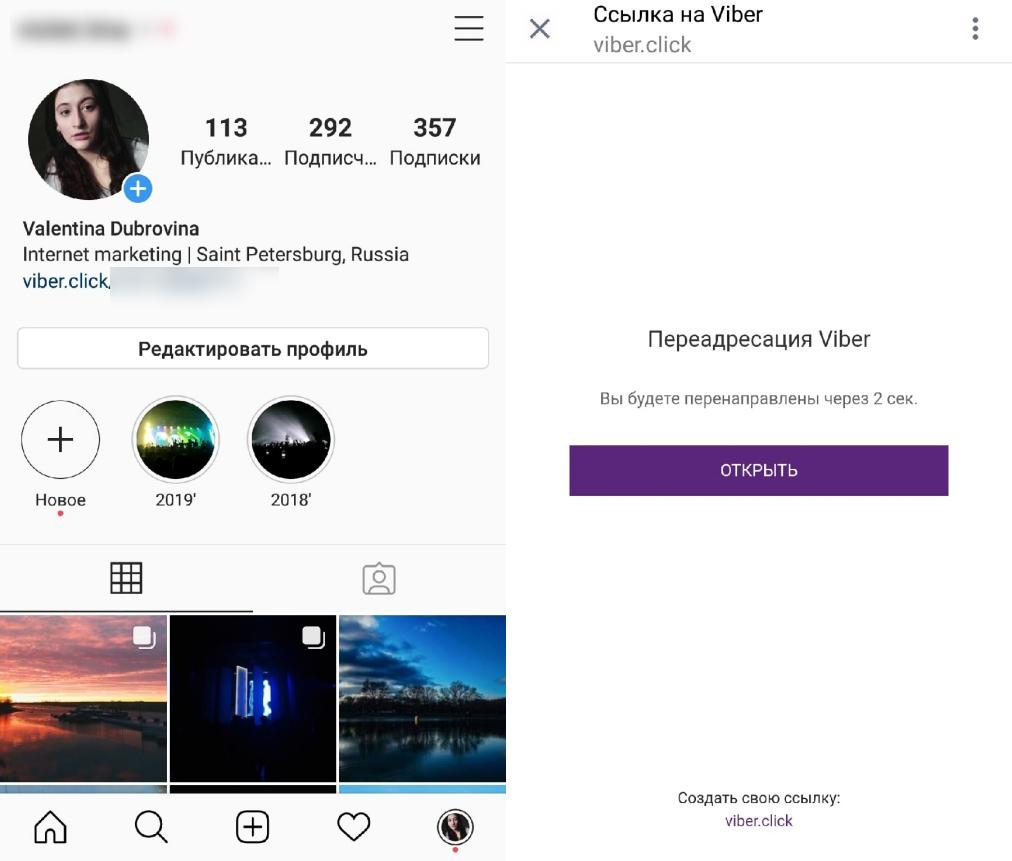Close the Viber link browser page
Viewport: 1012px width, 861px height.
(x=540, y=29)
